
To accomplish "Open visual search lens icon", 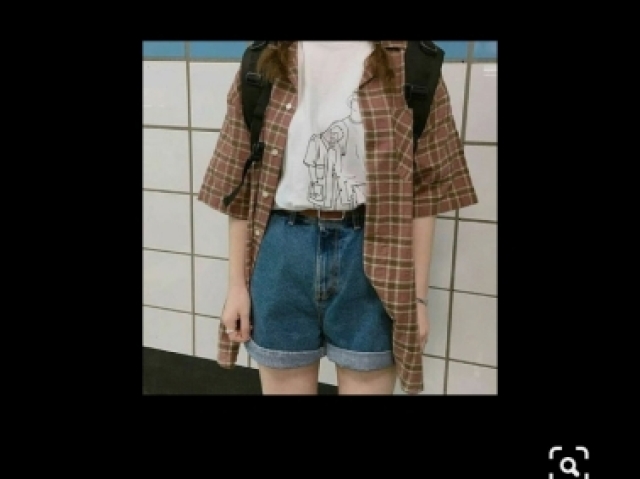I will click(x=568, y=463).
